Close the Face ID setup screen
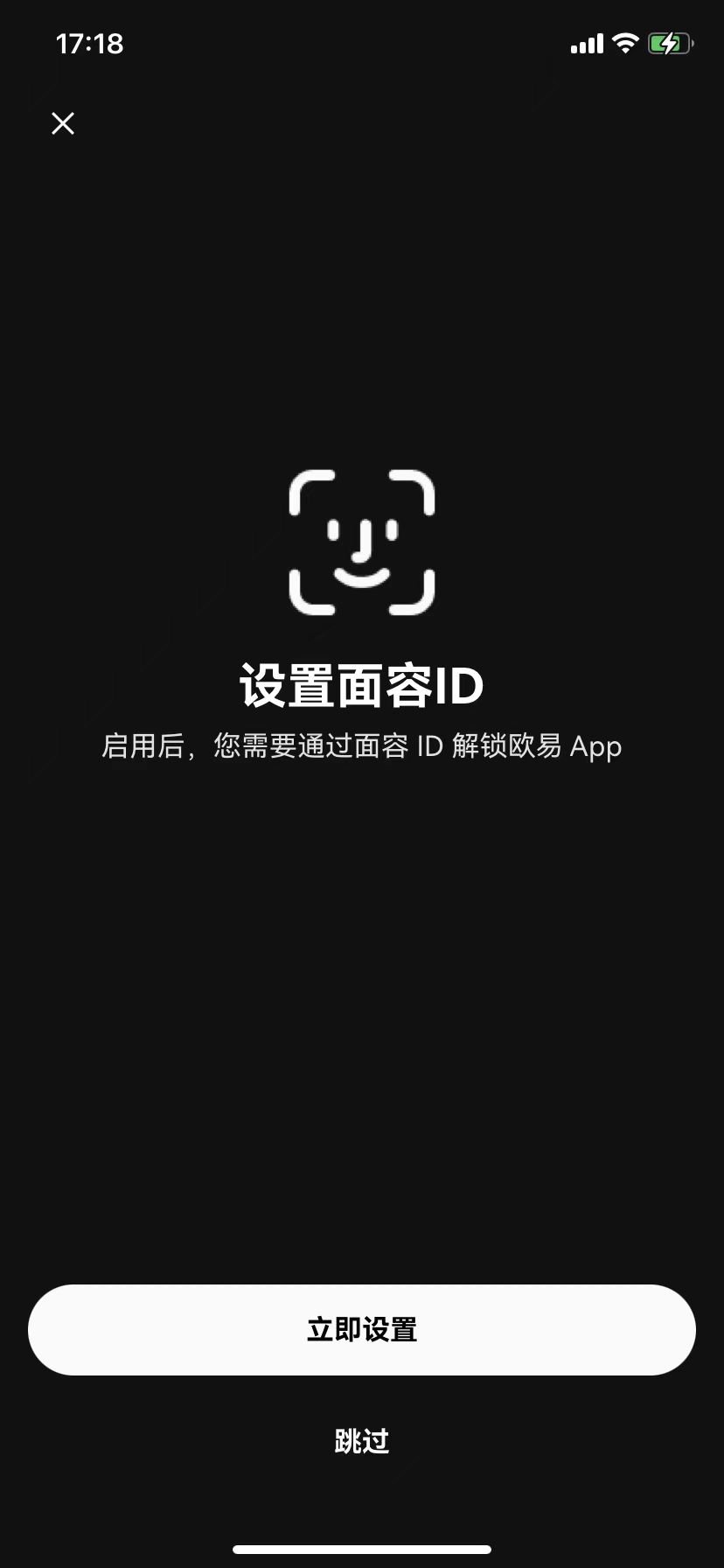 pyautogui.click(x=63, y=123)
